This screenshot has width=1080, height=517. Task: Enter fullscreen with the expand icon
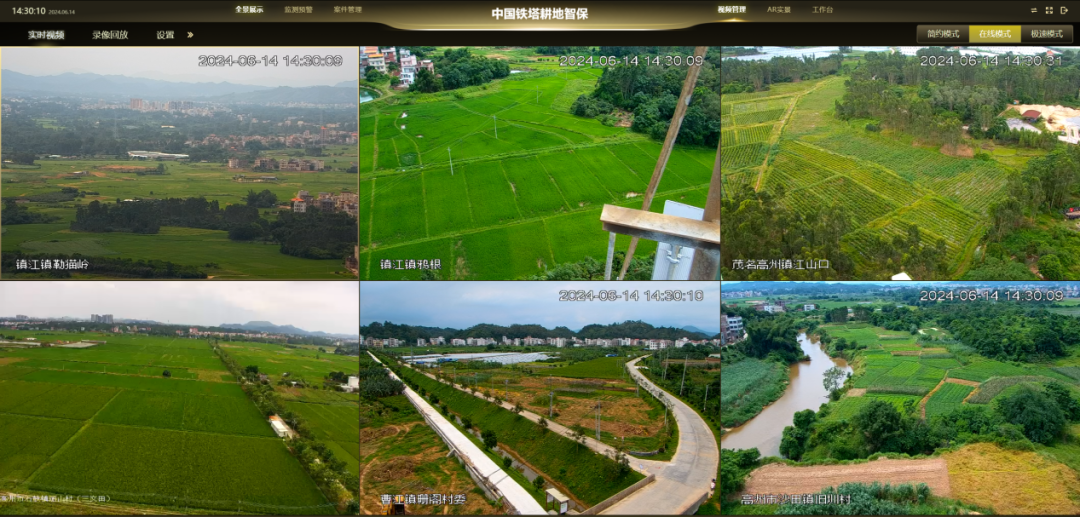coord(1049,10)
